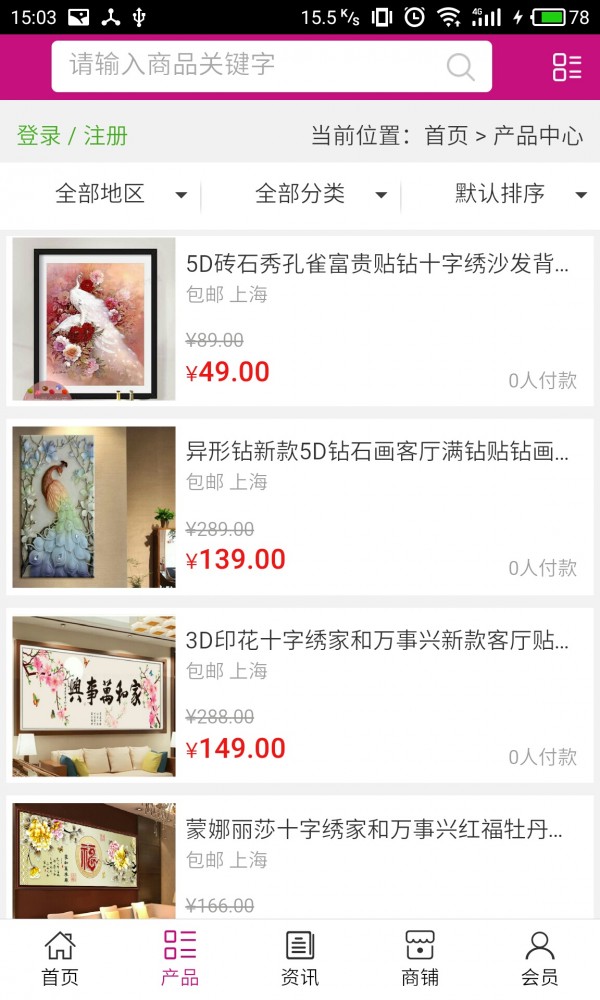This screenshot has height=1000, width=600.
Task: Switch to the 首页 home tab
Action: coord(60,958)
